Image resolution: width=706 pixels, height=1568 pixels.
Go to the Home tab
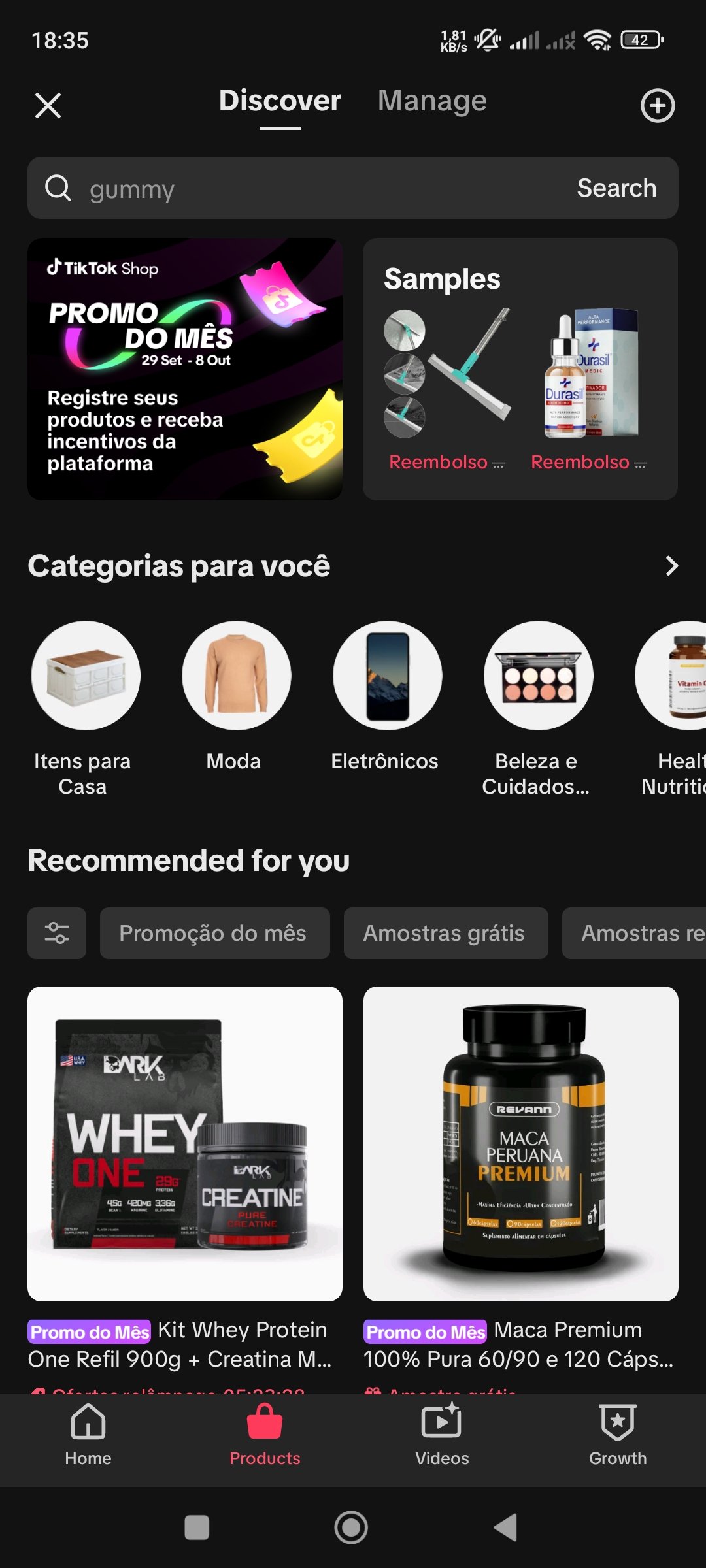click(x=88, y=1435)
